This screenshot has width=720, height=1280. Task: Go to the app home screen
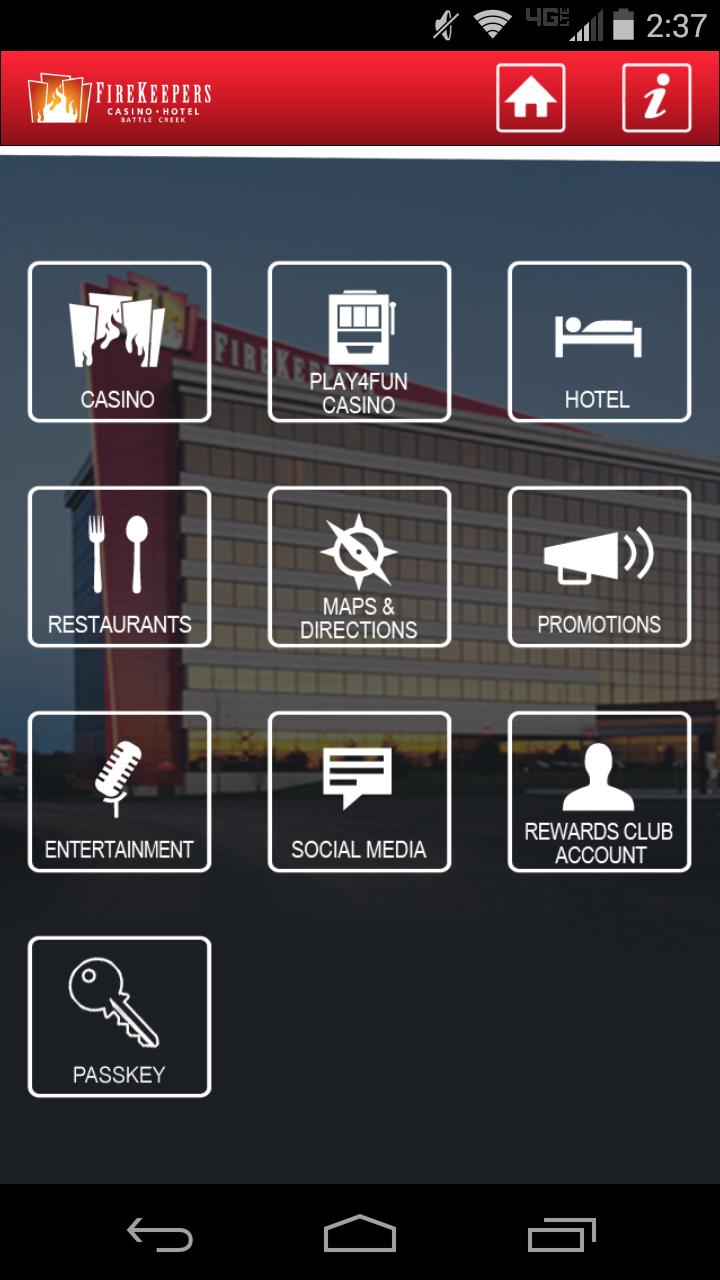pos(531,98)
